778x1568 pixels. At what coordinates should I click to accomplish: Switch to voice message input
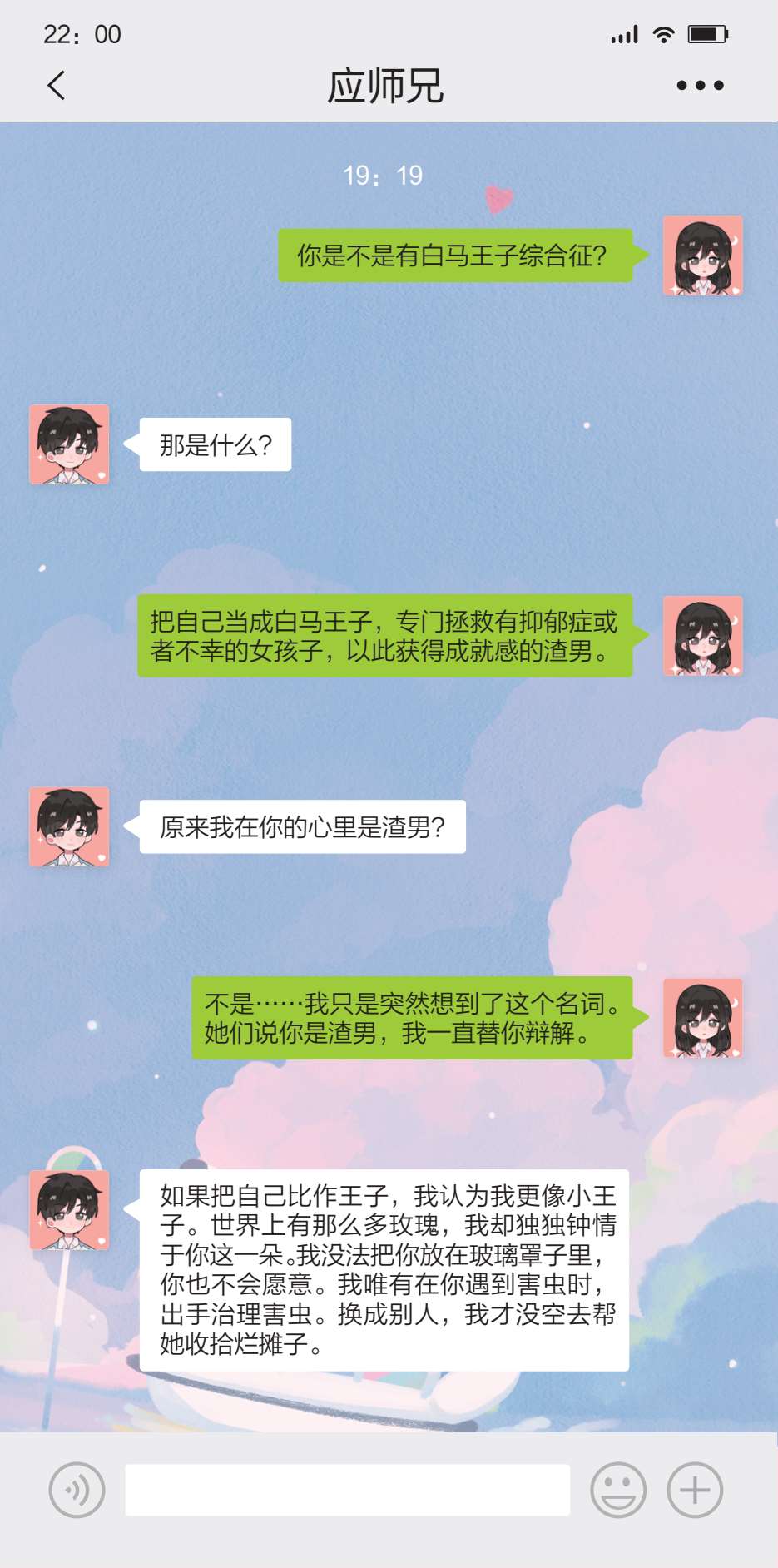pyautogui.click(x=77, y=1490)
